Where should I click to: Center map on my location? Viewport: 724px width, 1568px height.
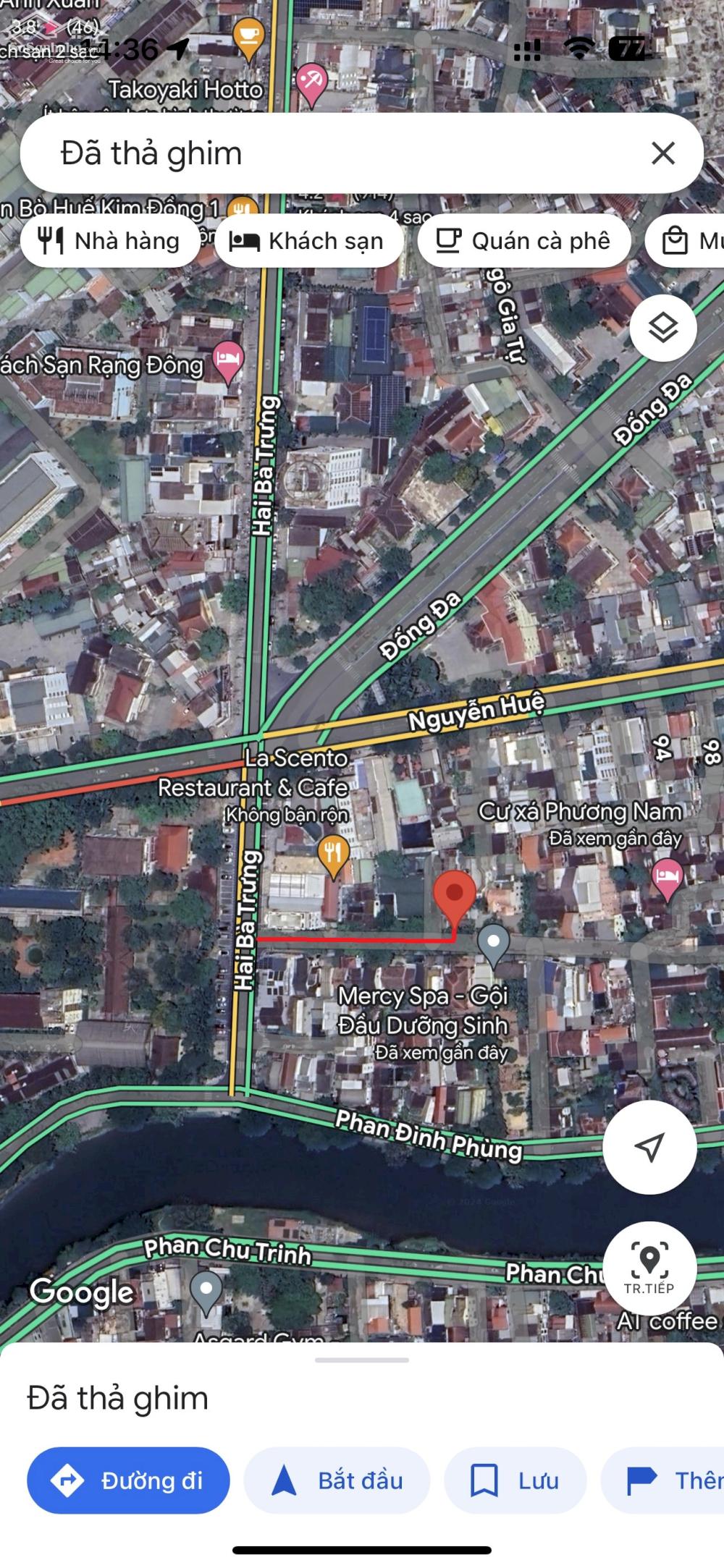tap(649, 1147)
